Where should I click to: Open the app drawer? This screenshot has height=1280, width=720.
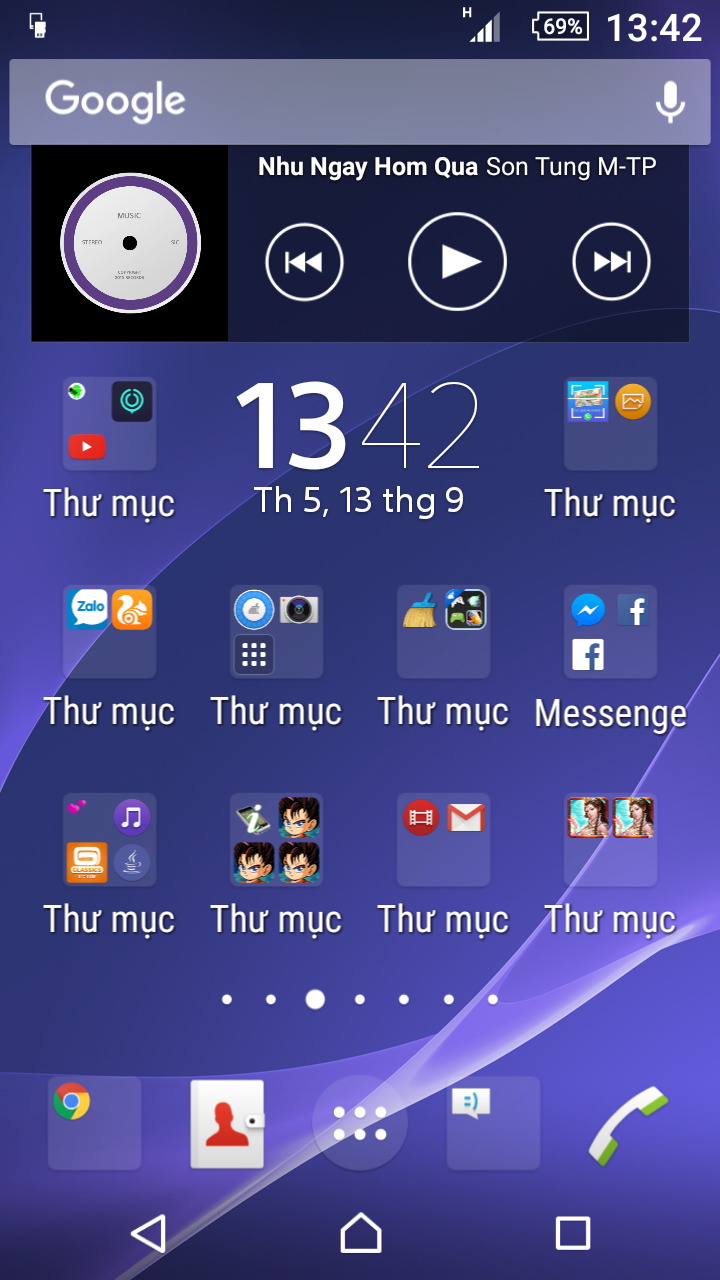pos(360,1123)
